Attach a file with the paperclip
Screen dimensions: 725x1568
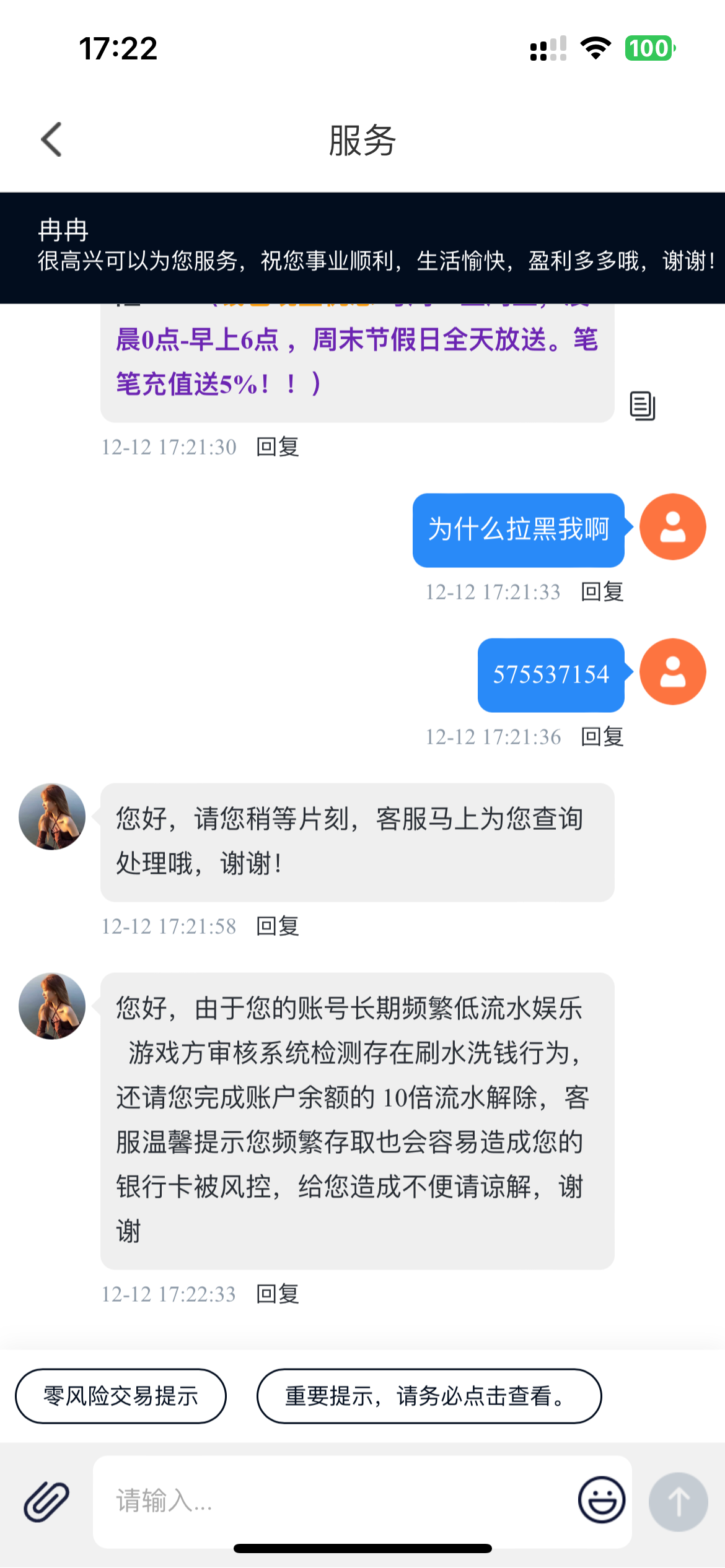46,1502
